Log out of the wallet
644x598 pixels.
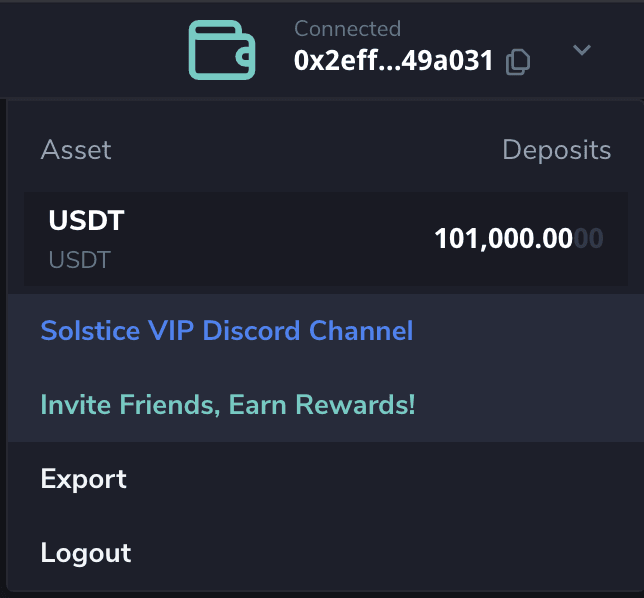pyautogui.click(x=86, y=552)
